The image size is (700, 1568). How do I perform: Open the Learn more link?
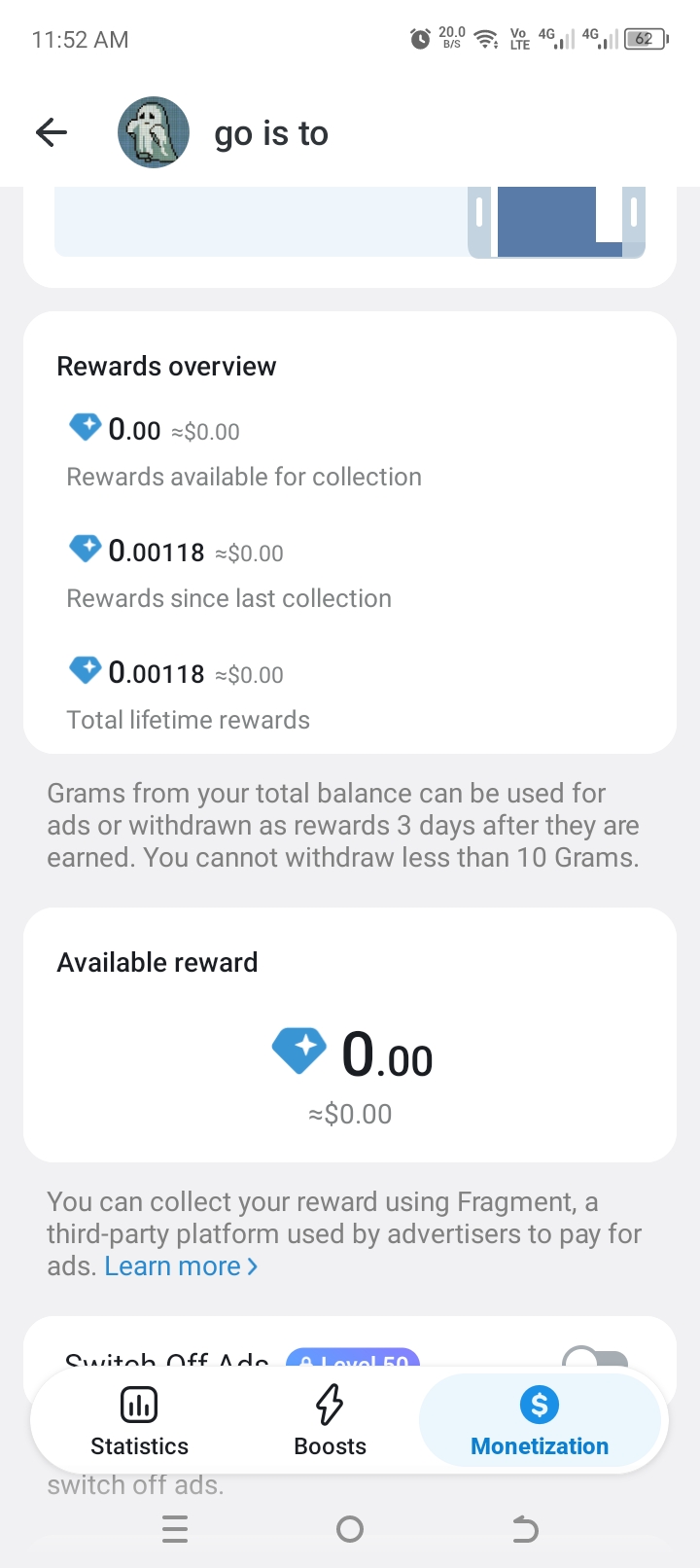(x=181, y=1265)
